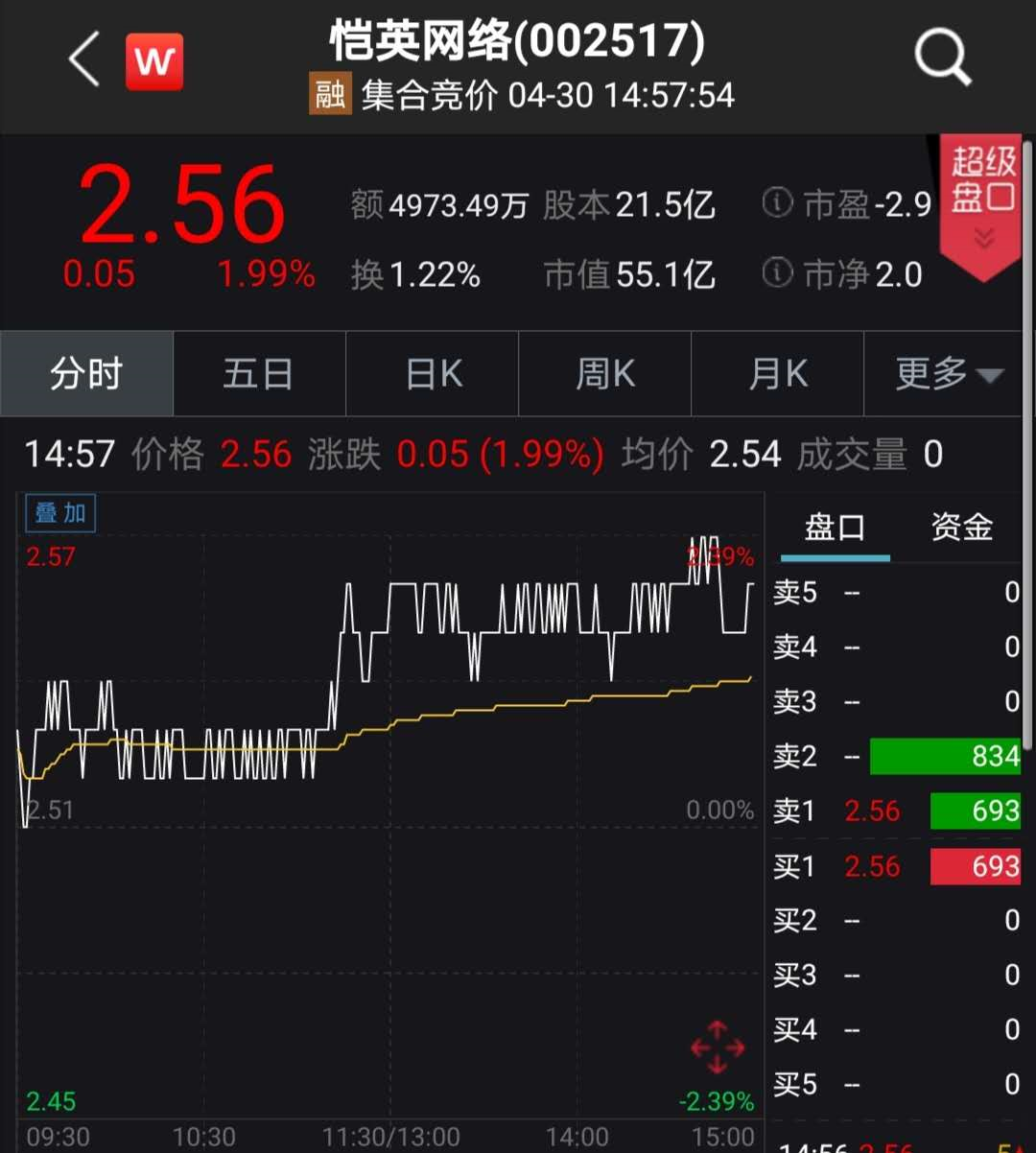Tap the red four-arrow chart expand icon
The image size is (1036, 1153).
pyautogui.click(x=718, y=1047)
